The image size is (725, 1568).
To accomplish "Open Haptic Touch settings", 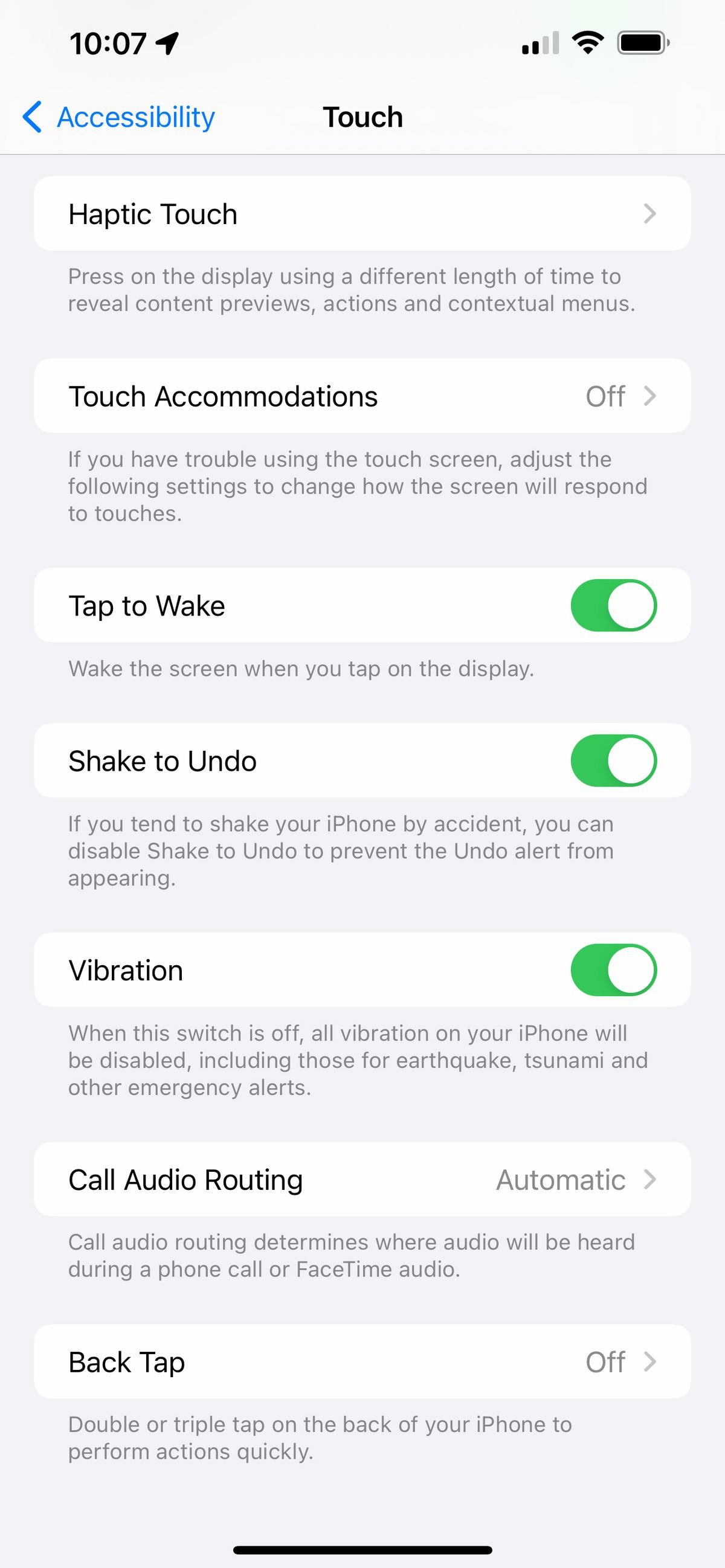I will 361,214.
